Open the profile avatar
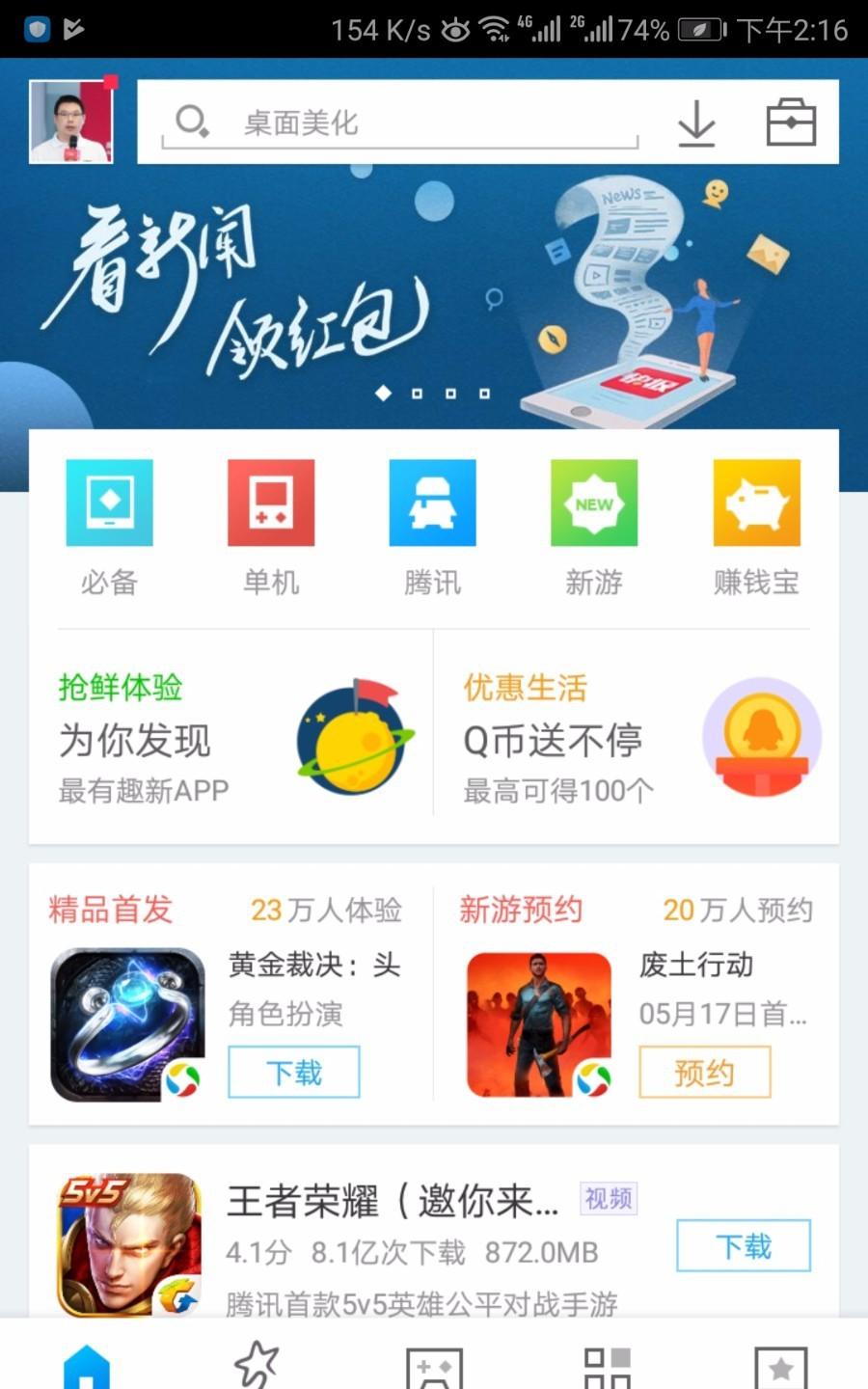 coord(72,122)
